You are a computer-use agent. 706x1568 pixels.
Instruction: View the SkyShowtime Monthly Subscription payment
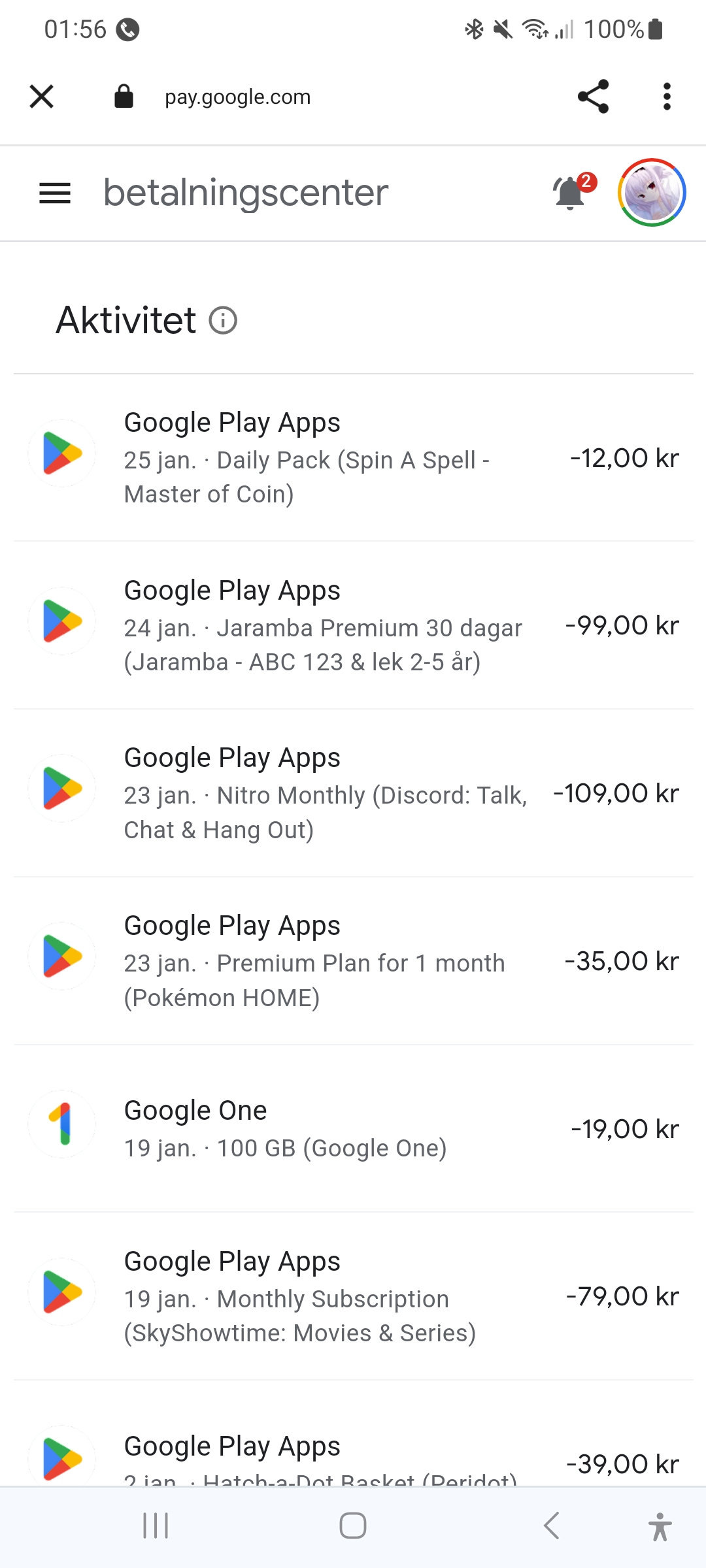pyautogui.click(x=353, y=1296)
